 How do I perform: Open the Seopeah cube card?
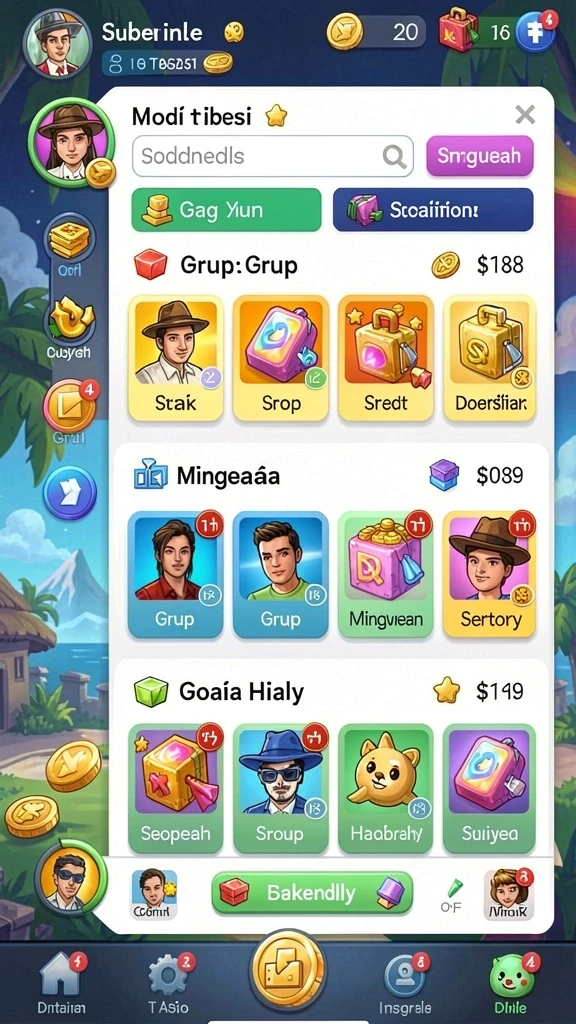pos(176,788)
